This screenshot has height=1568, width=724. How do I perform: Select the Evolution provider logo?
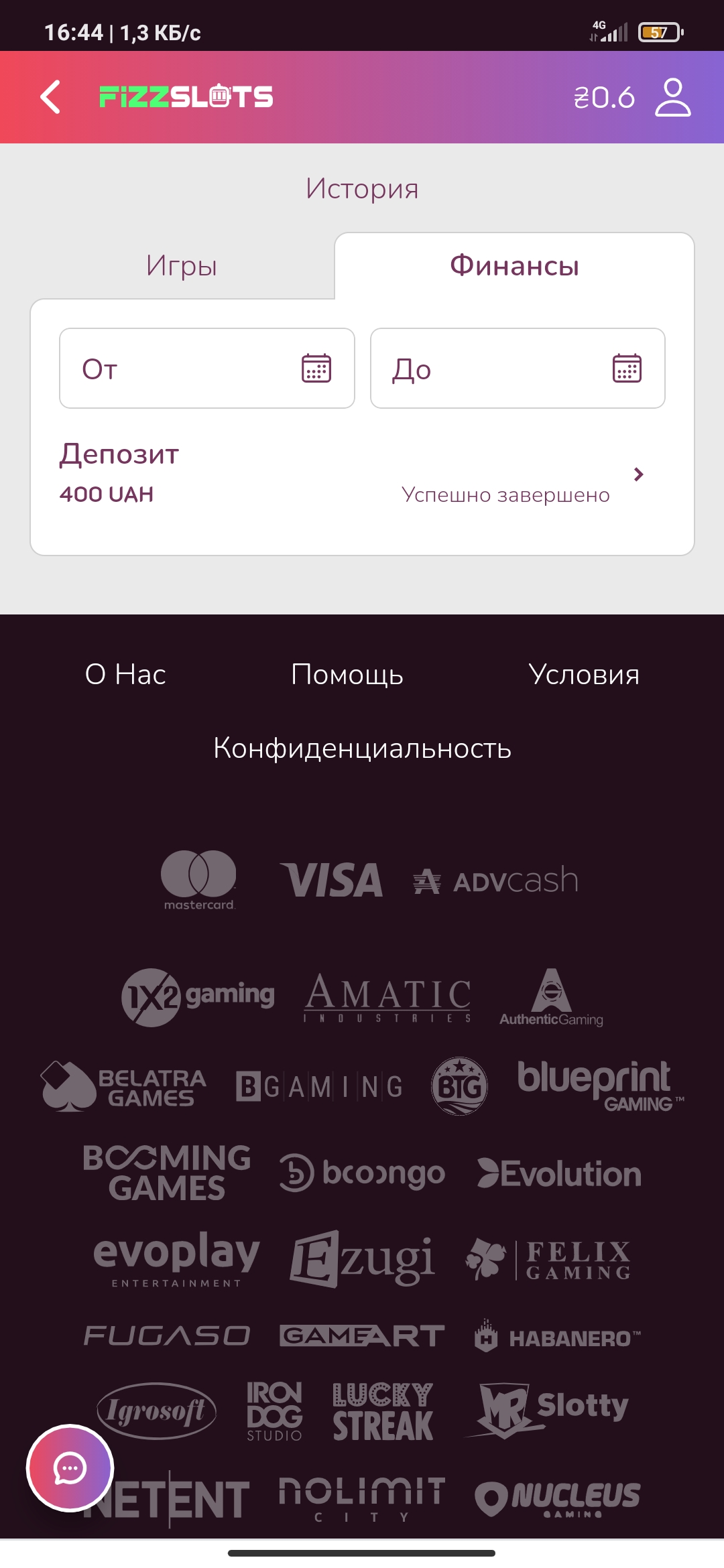[x=558, y=1173]
